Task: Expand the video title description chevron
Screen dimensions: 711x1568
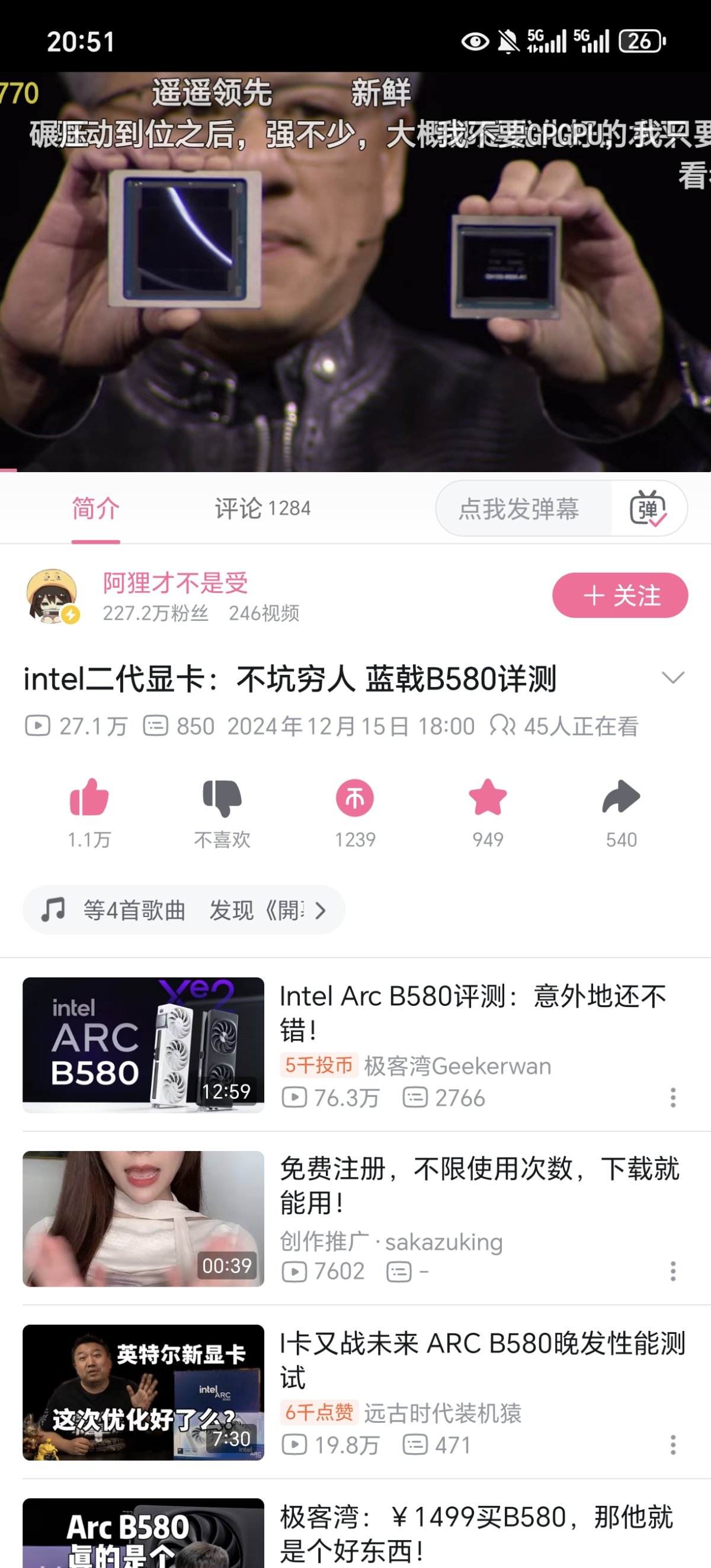Action: coord(672,678)
